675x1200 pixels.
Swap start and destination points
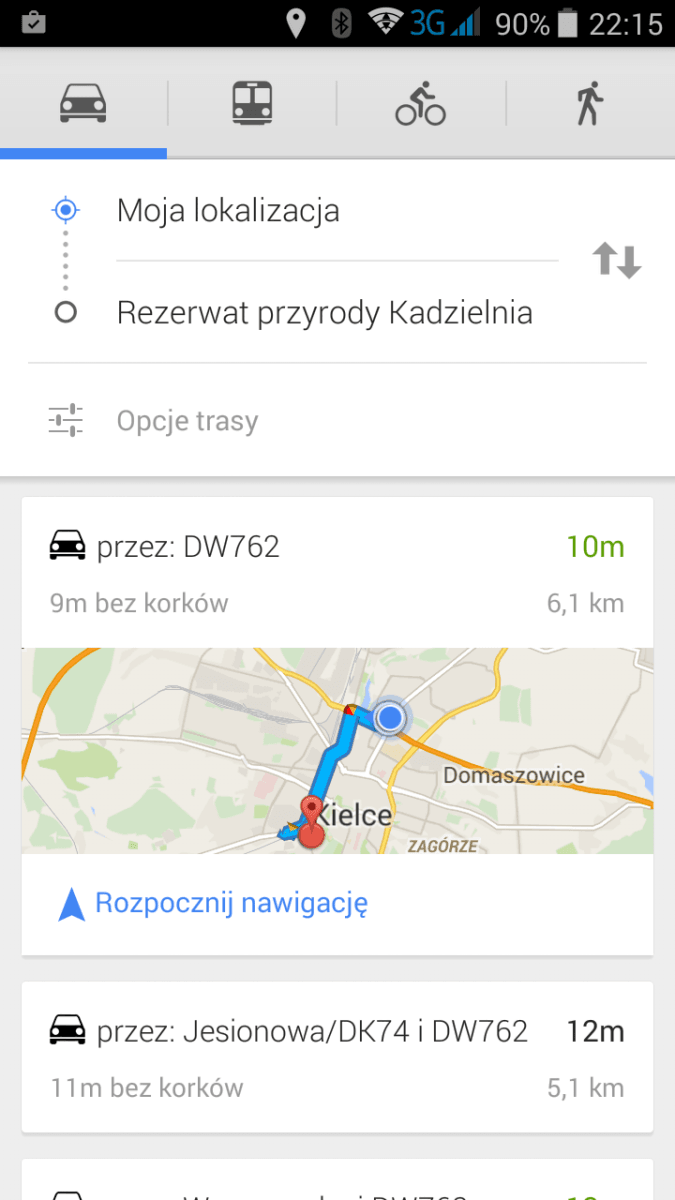617,261
